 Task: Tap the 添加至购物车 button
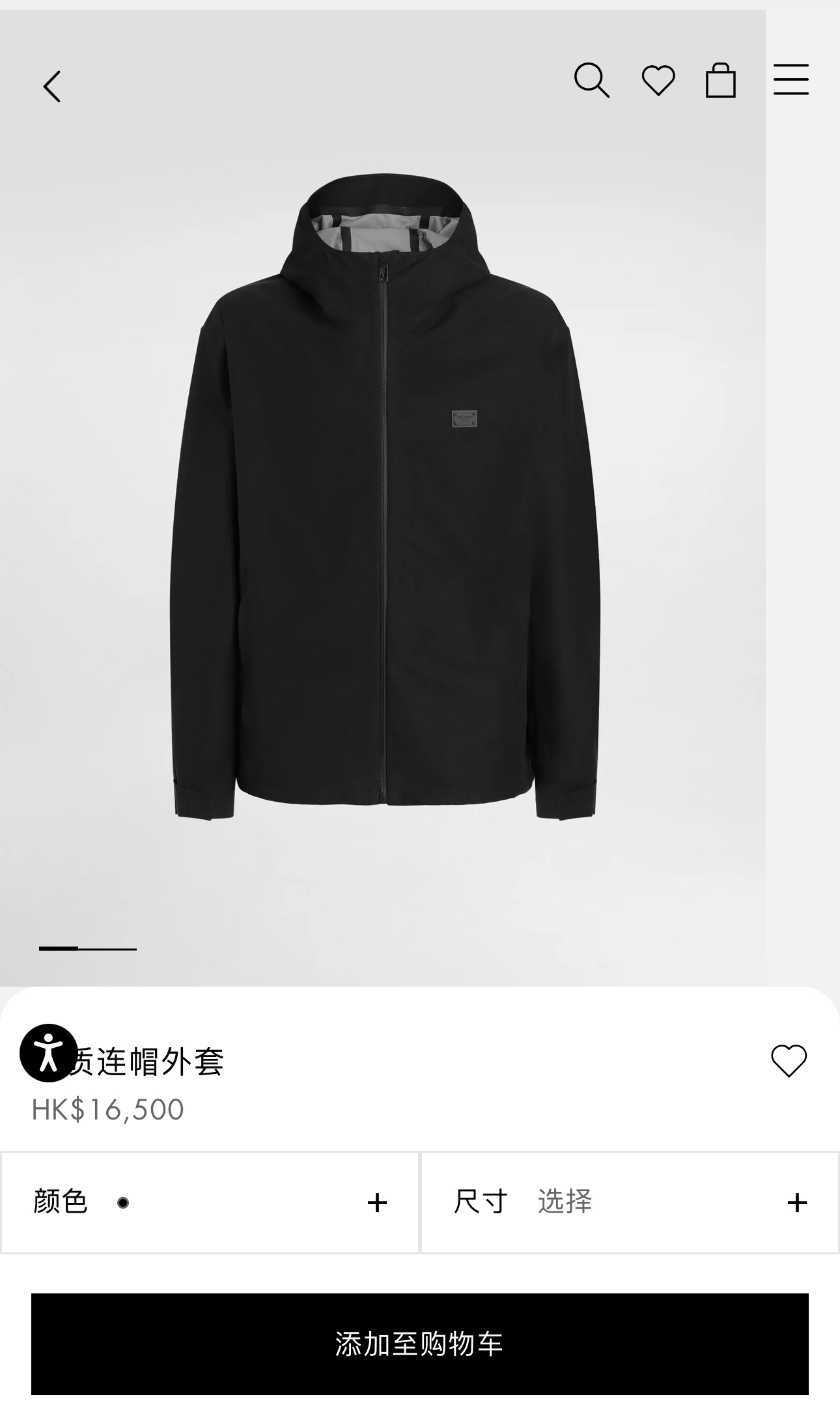click(x=420, y=1344)
